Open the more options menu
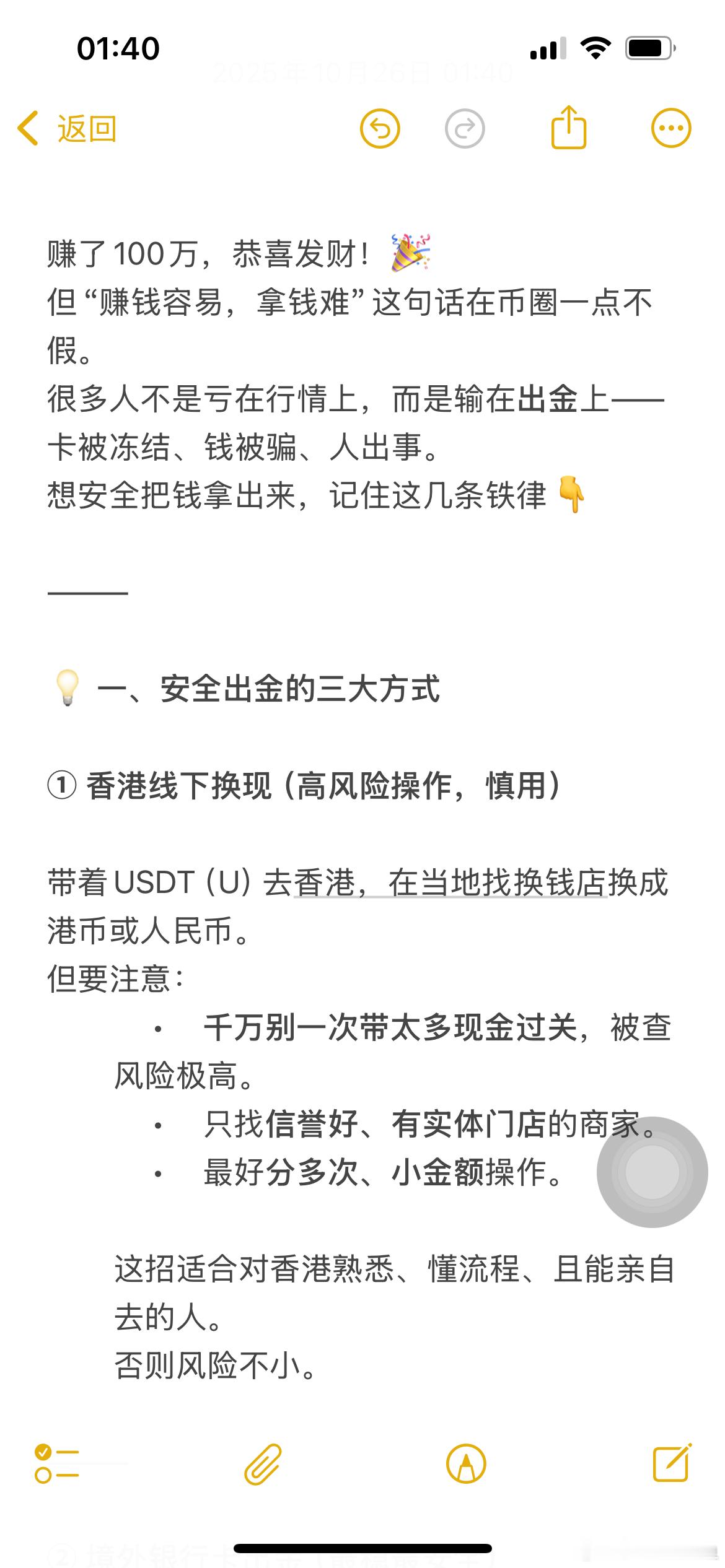This screenshot has width=725, height=1568. tap(670, 129)
